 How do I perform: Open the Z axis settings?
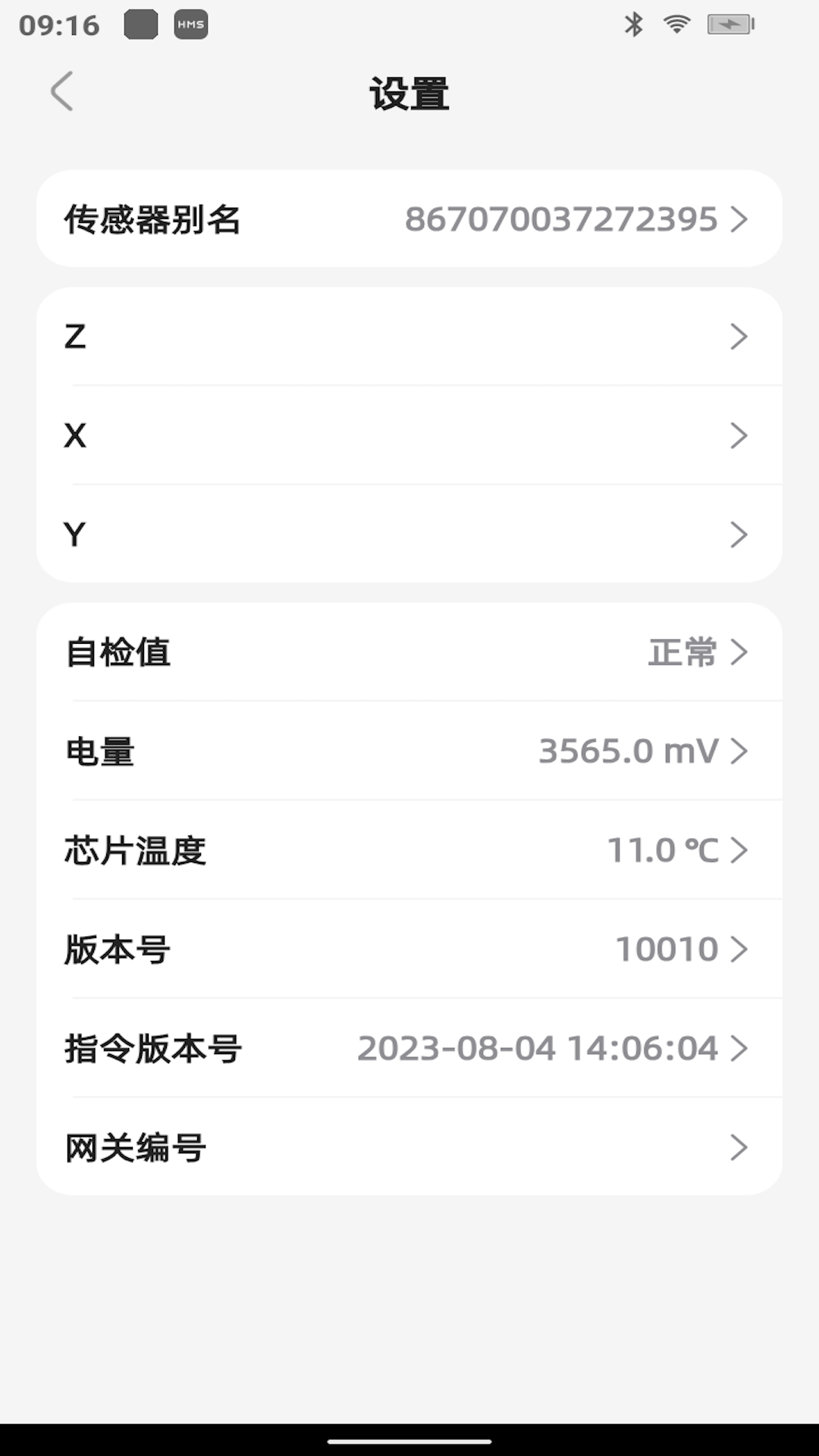[x=409, y=337]
